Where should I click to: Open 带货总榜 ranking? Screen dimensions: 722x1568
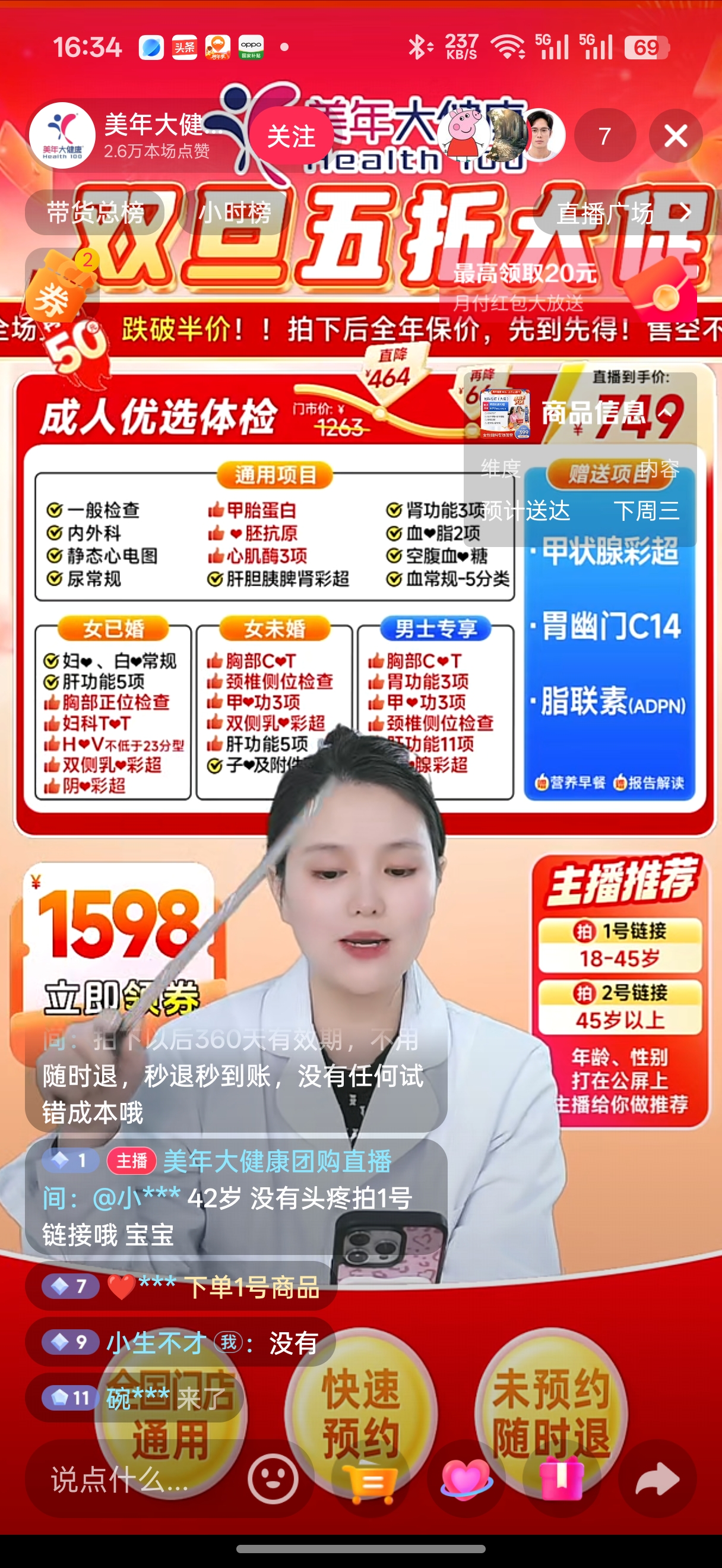tap(96, 213)
